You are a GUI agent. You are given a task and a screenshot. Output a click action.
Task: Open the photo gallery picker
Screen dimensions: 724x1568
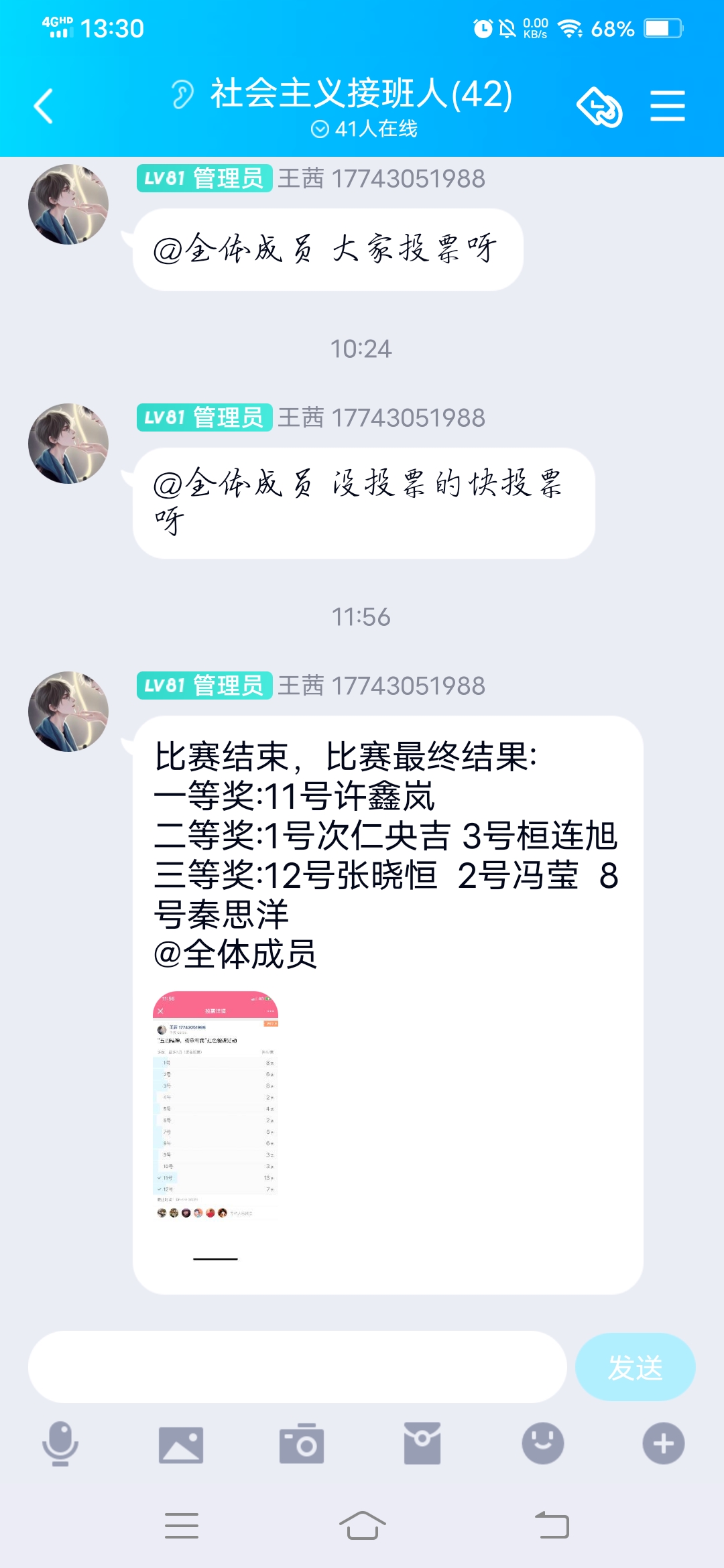pos(181,1444)
